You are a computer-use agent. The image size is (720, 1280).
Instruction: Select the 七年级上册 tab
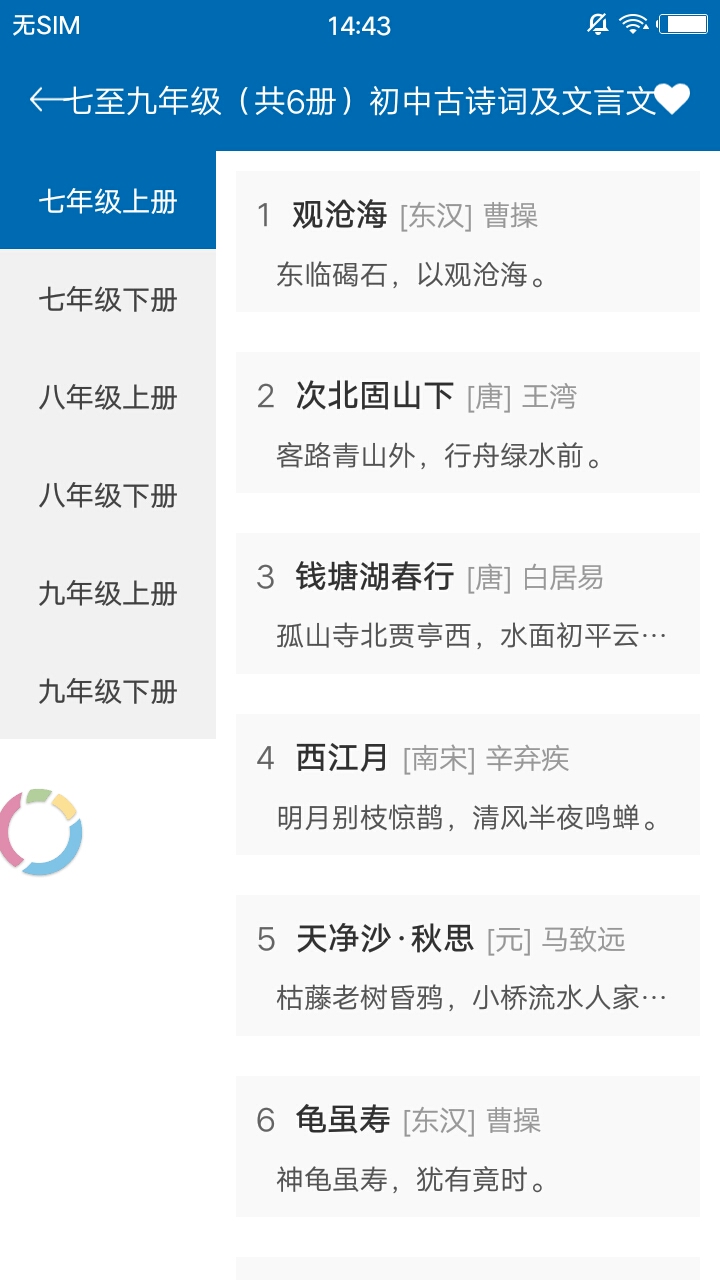(x=108, y=201)
